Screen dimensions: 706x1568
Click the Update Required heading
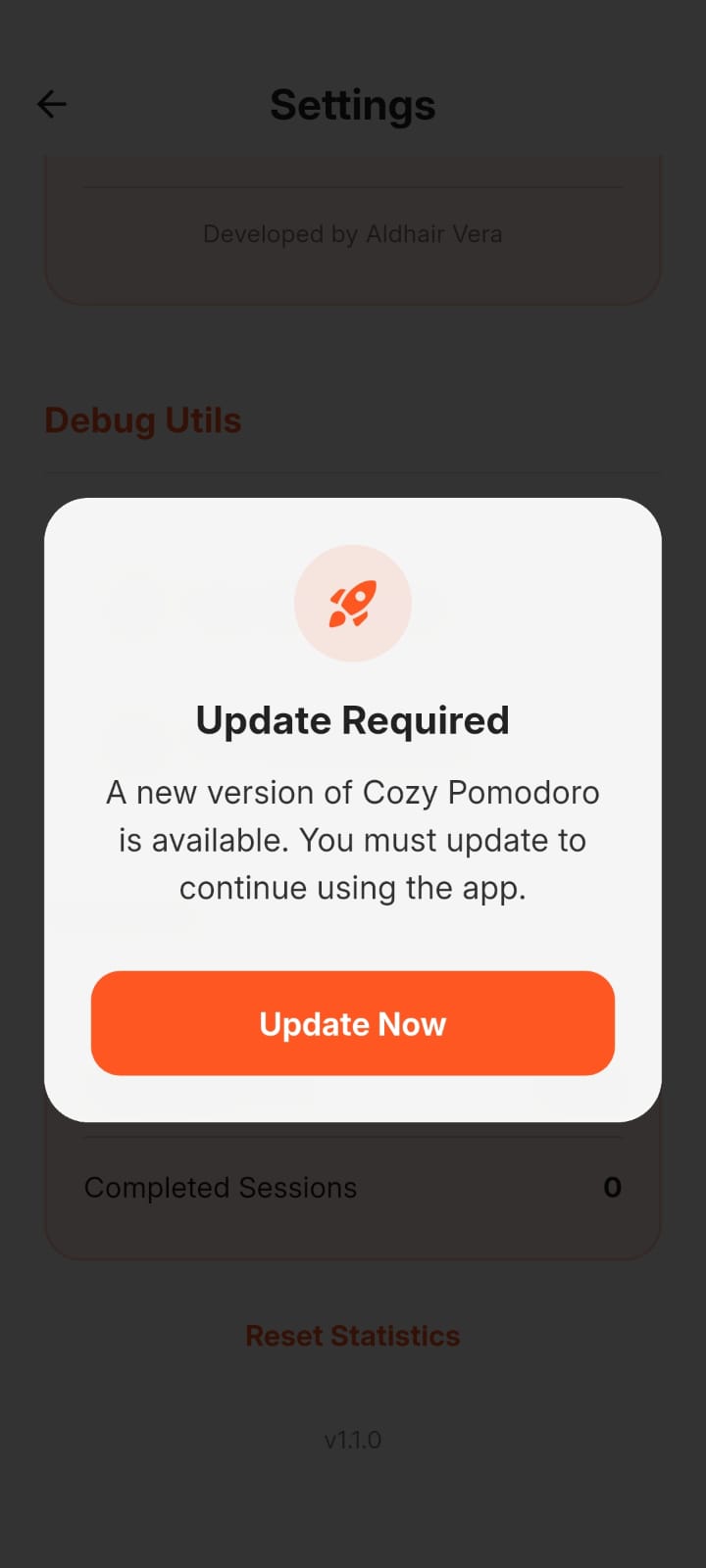tap(353, 719)
